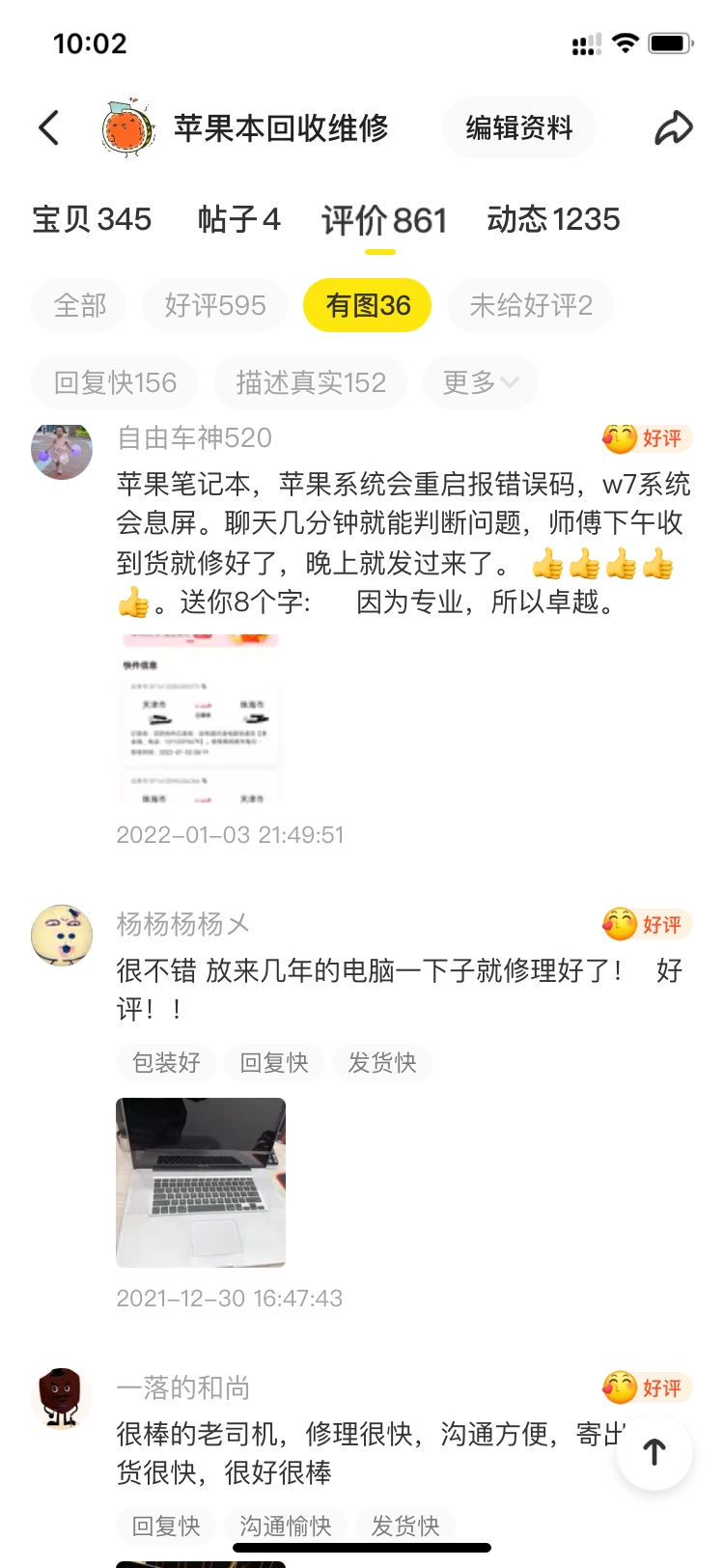Visit 一落的和尚's profile avatar
The width and height of the screenshot is (724, 1568).
(62, 1398)
